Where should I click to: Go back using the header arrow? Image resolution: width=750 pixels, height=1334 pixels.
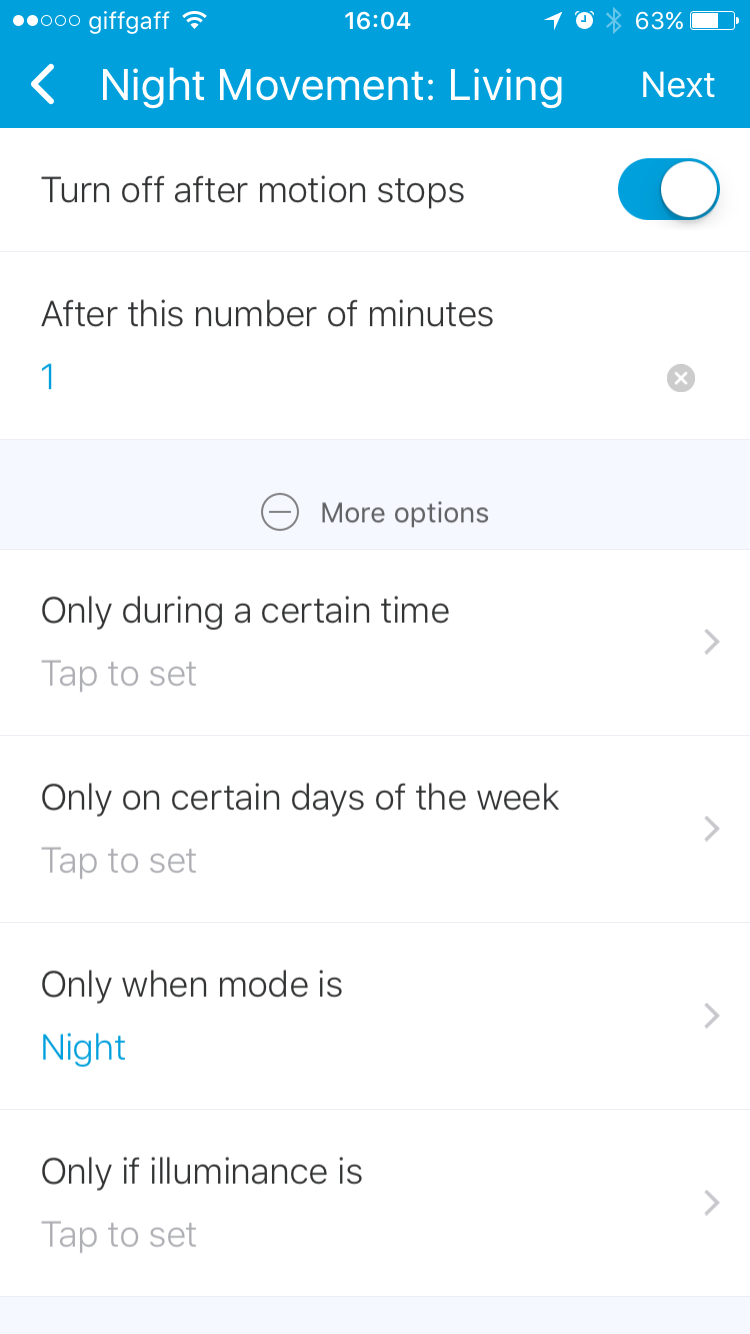(43, 85)
